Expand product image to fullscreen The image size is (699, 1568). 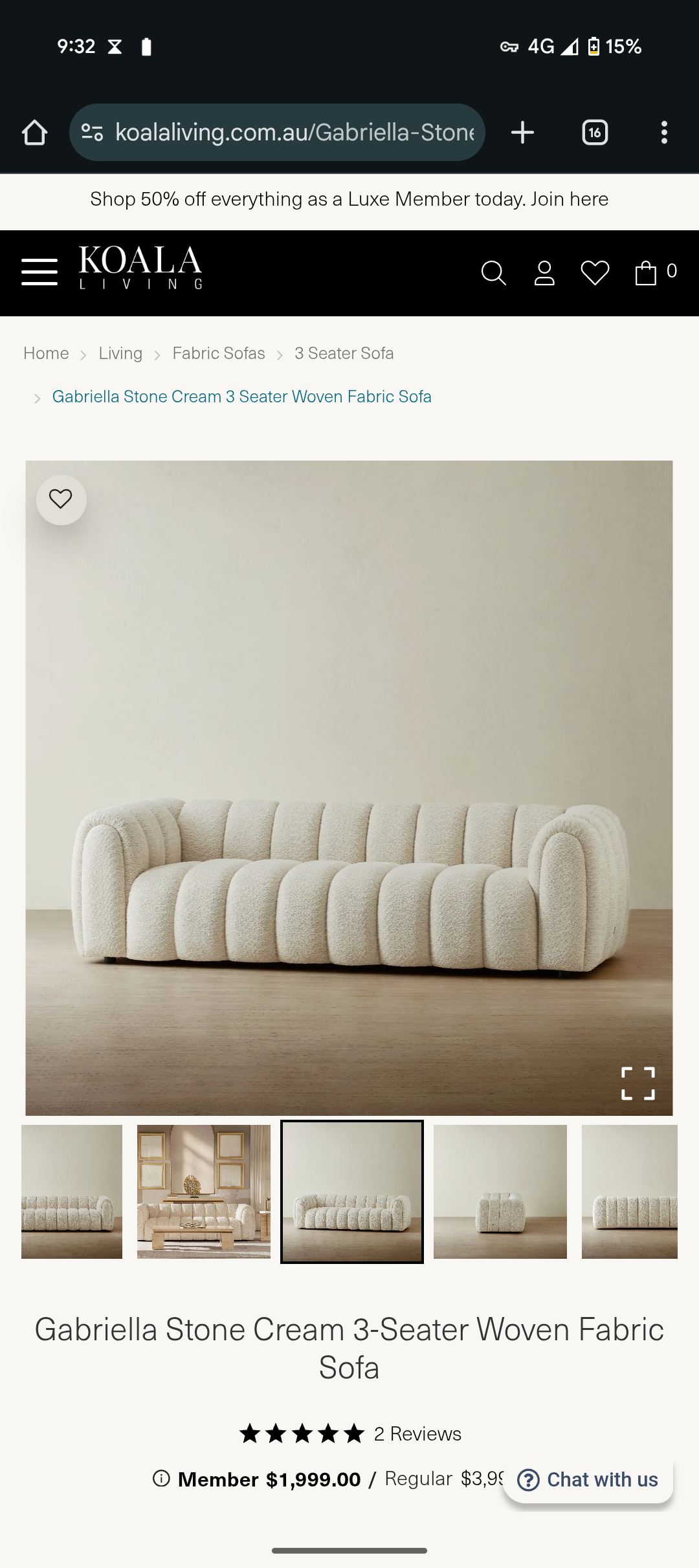[638, 1083]
